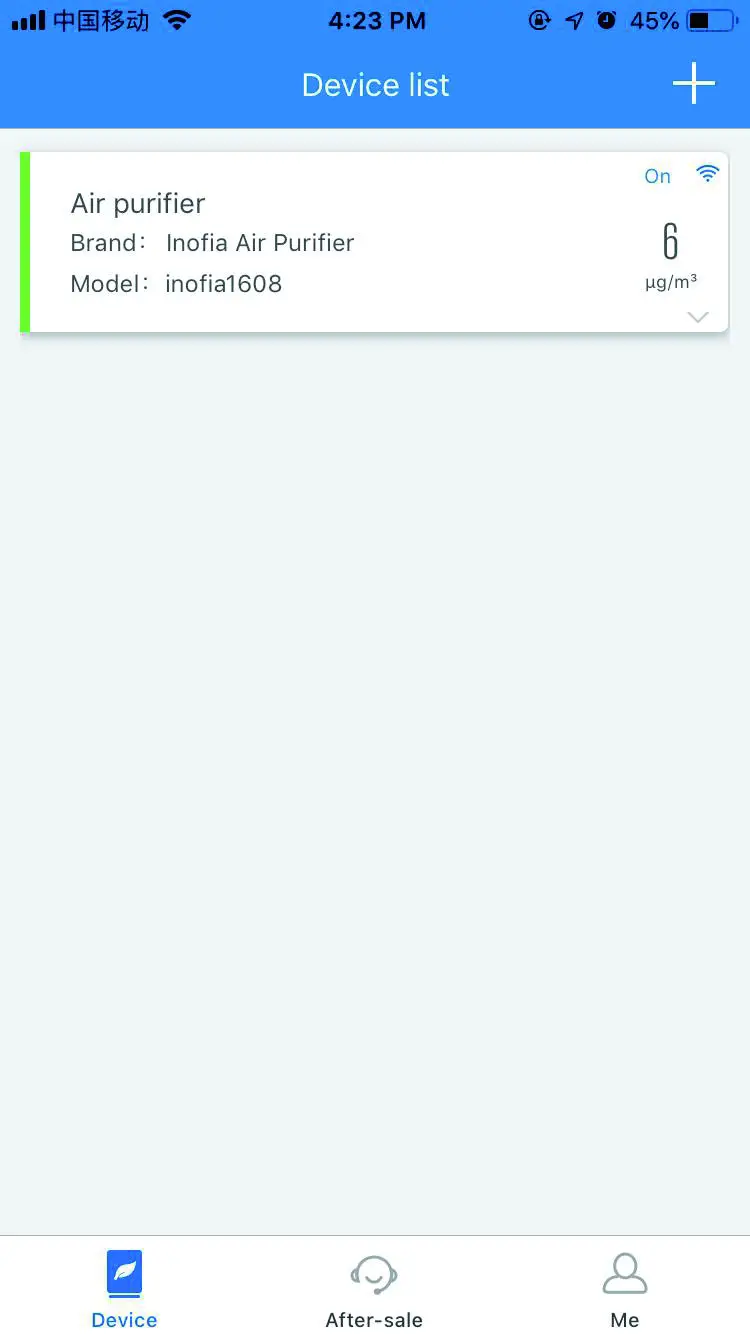Tap the orientation lock icon in status bar
Screen dimensions: 750x1334
tap(539, 20)
